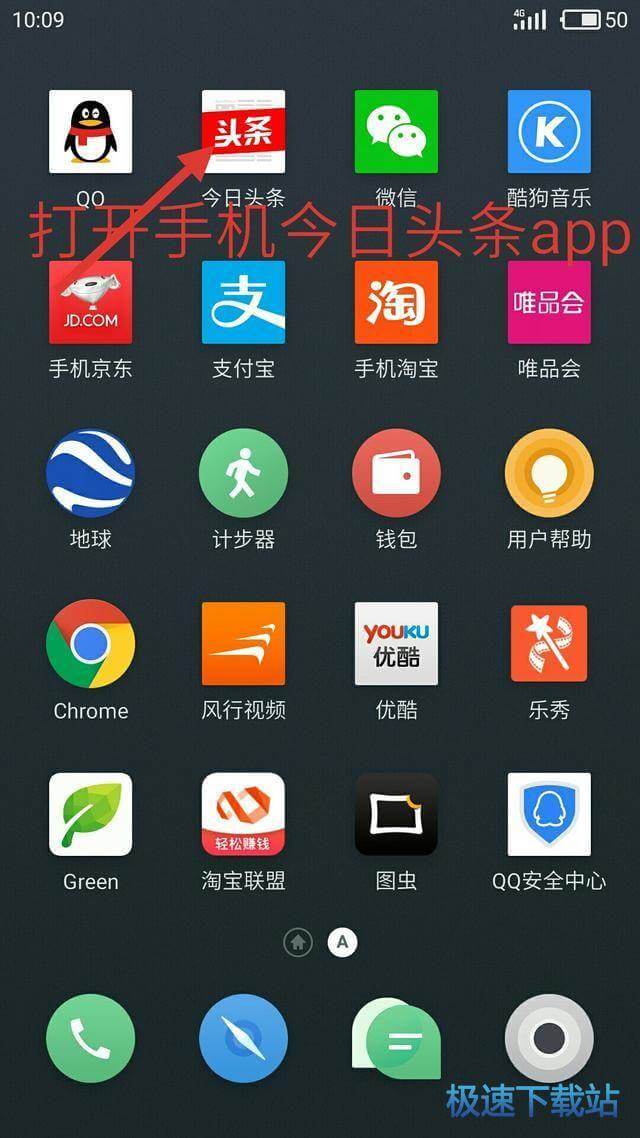Open the camera from the dock
The height and width of the screenshot is (1138, 640).
pos(549,1038)
